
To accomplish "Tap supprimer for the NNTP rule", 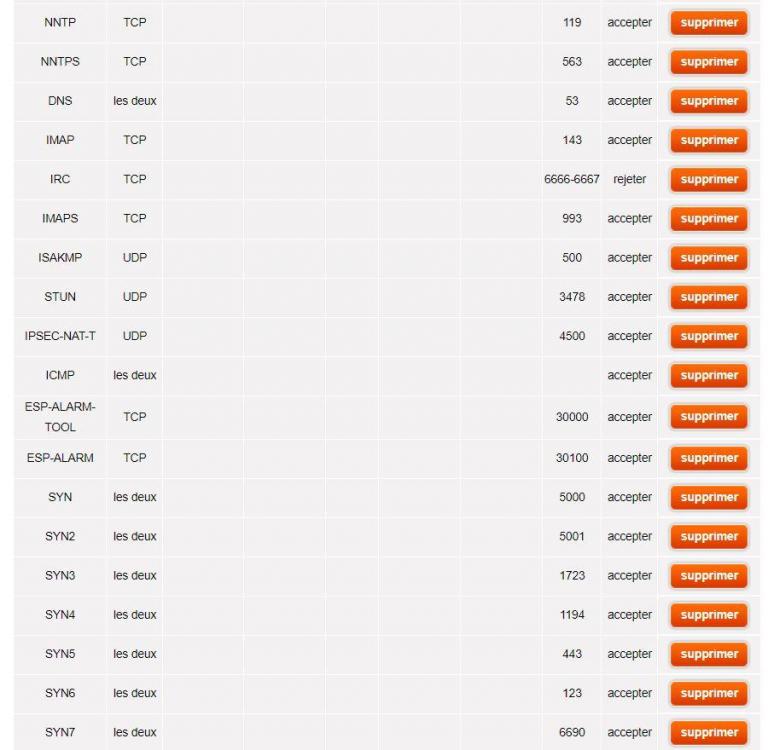I will pos(709,23).
